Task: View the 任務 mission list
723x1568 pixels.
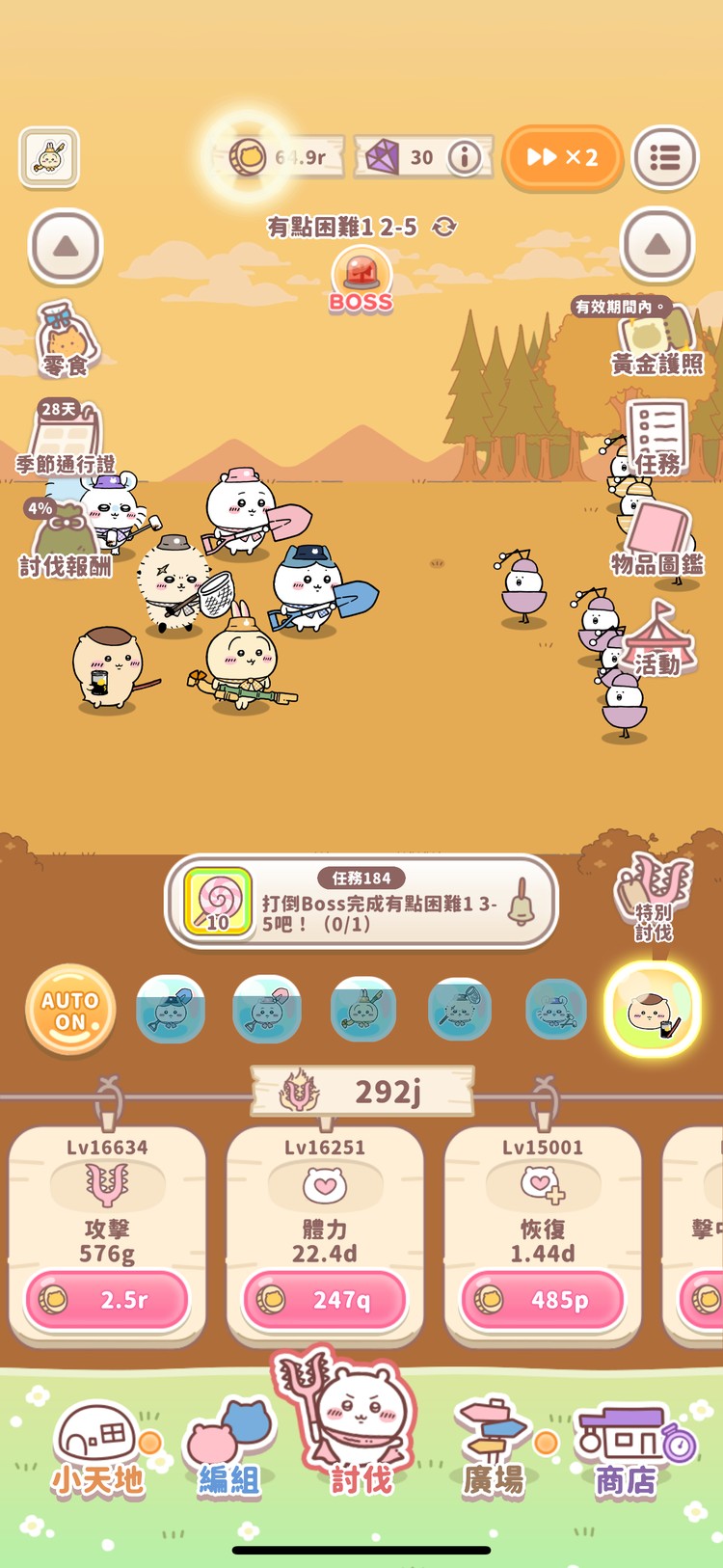Action: [x=656, y=440]
